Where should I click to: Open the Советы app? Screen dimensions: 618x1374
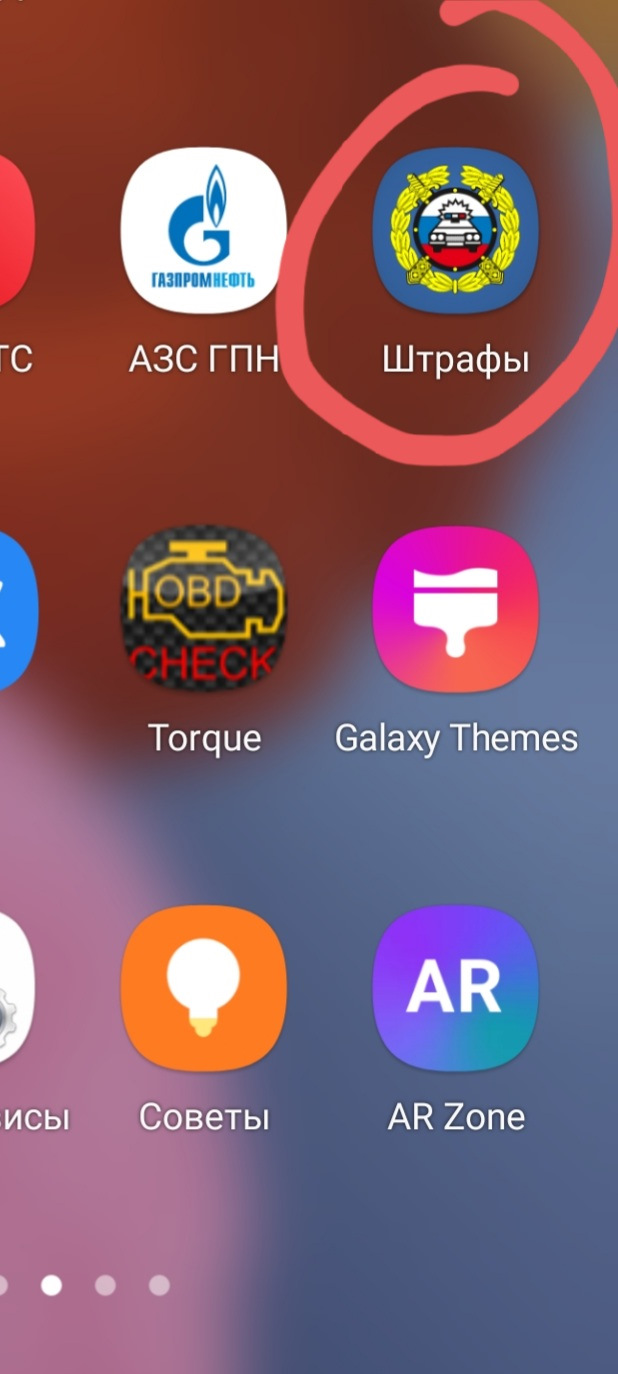pyautogui.click(x=203, y=988)
